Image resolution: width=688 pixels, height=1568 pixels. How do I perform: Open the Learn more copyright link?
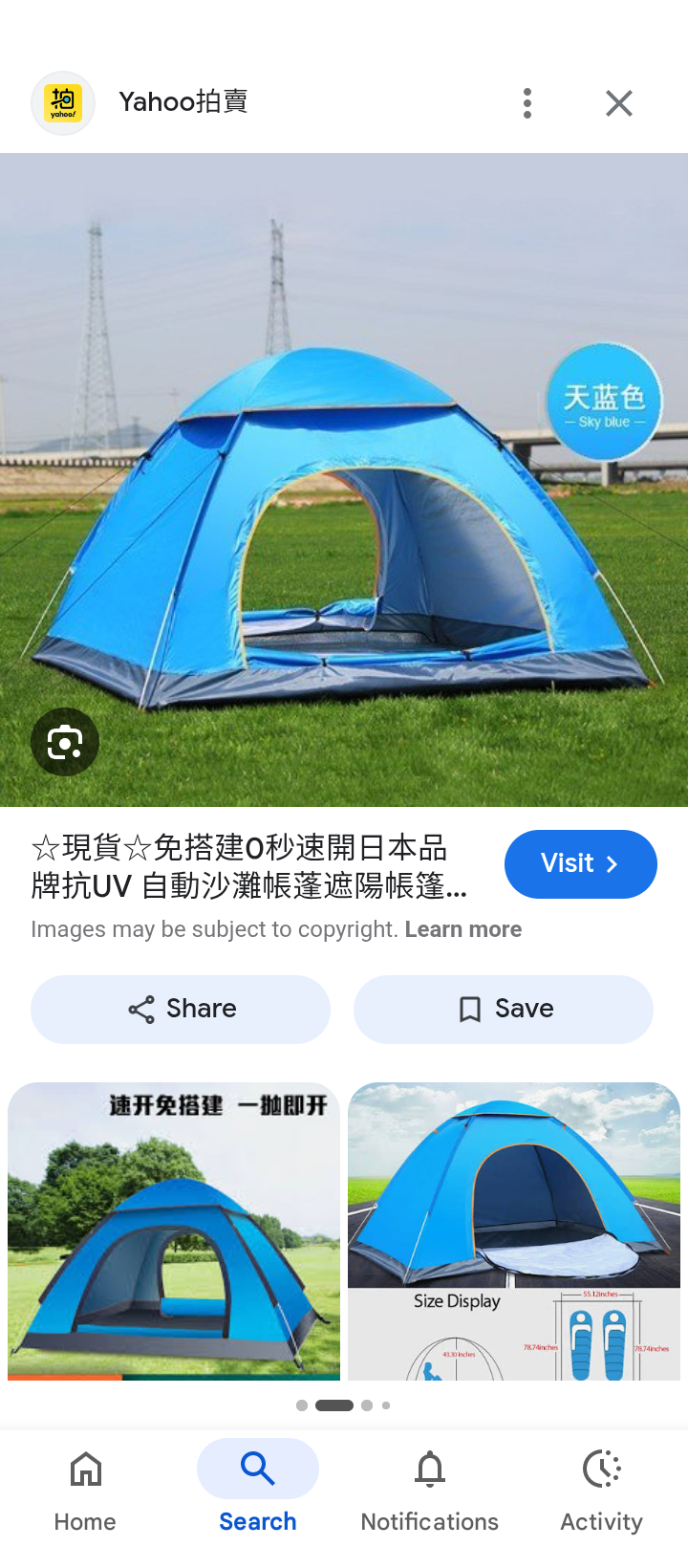point(463,929)
